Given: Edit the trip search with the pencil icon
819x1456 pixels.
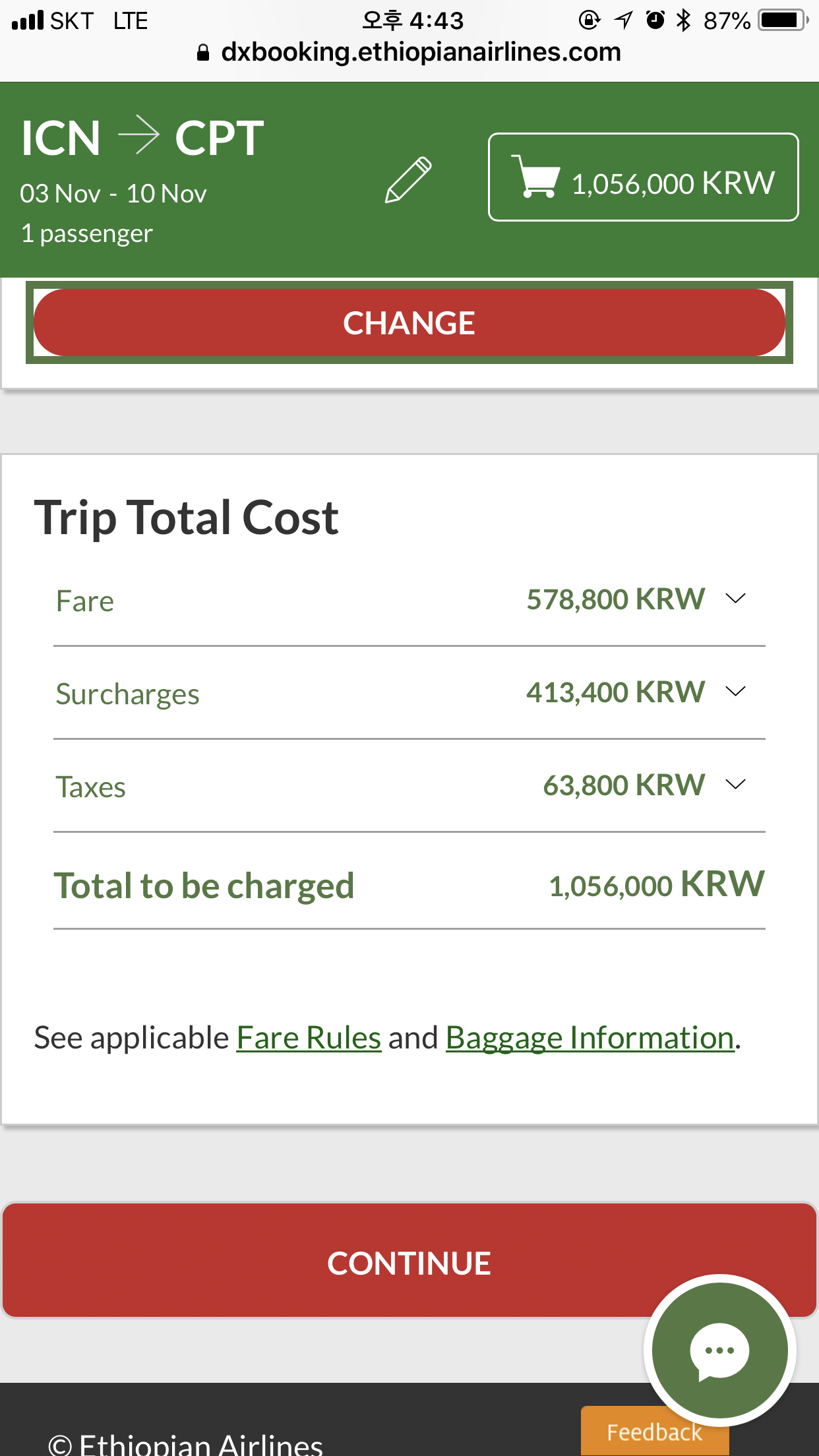Looking at the screenshot, I should [x=408, y=179].
